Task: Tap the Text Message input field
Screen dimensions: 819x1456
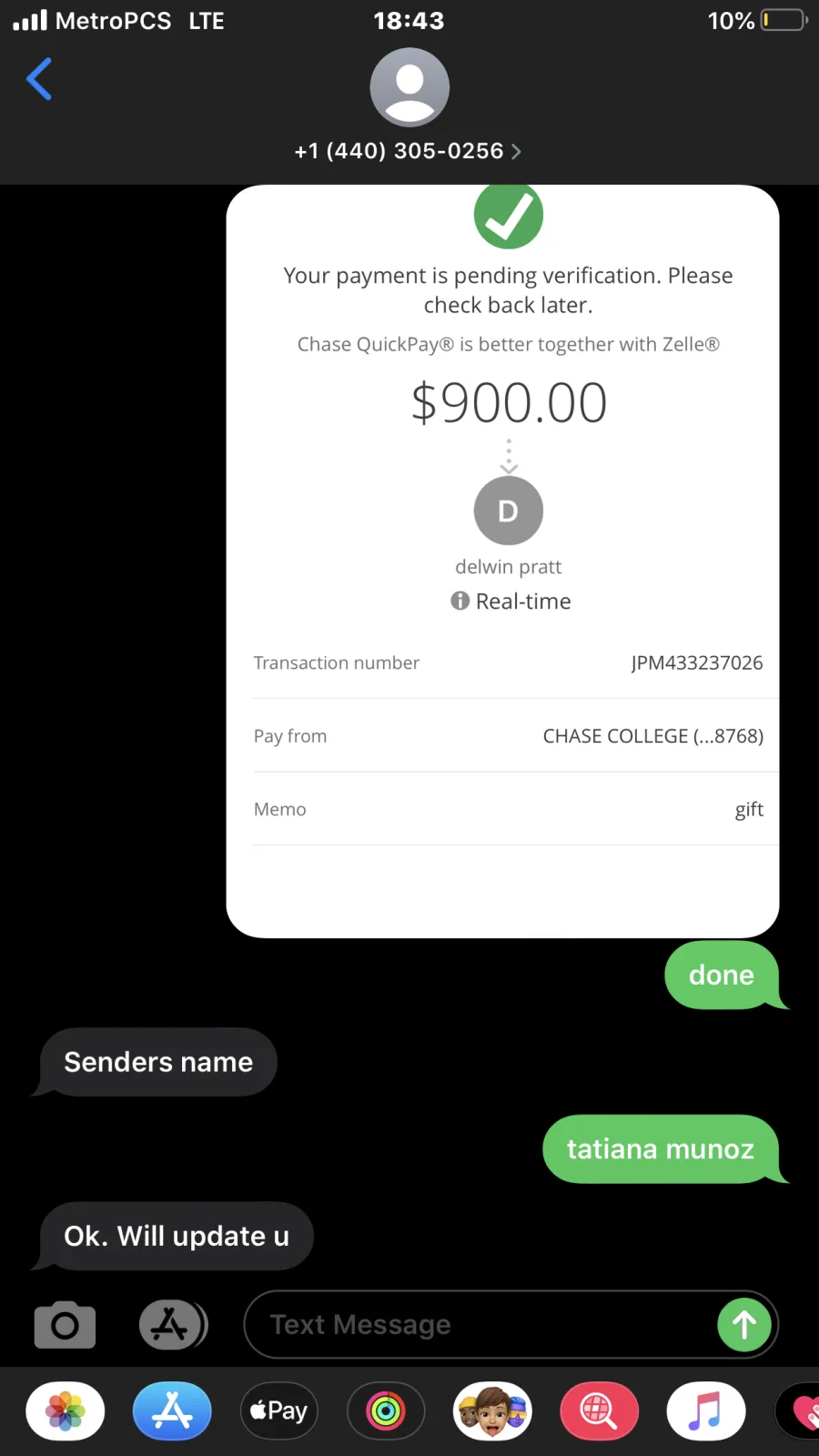Action: [480, 1325]
